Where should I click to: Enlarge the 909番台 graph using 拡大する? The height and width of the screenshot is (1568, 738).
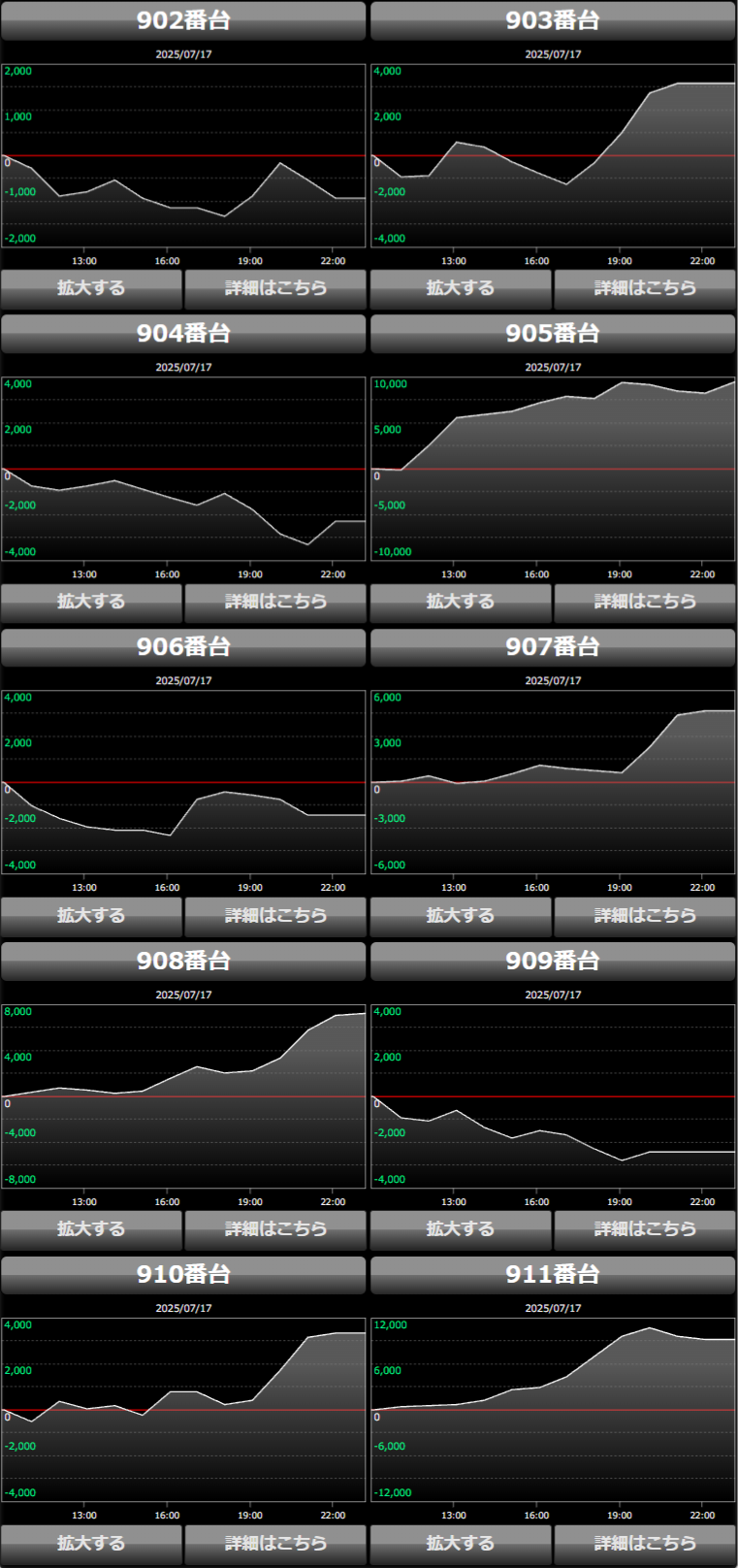coord(461,1229)
